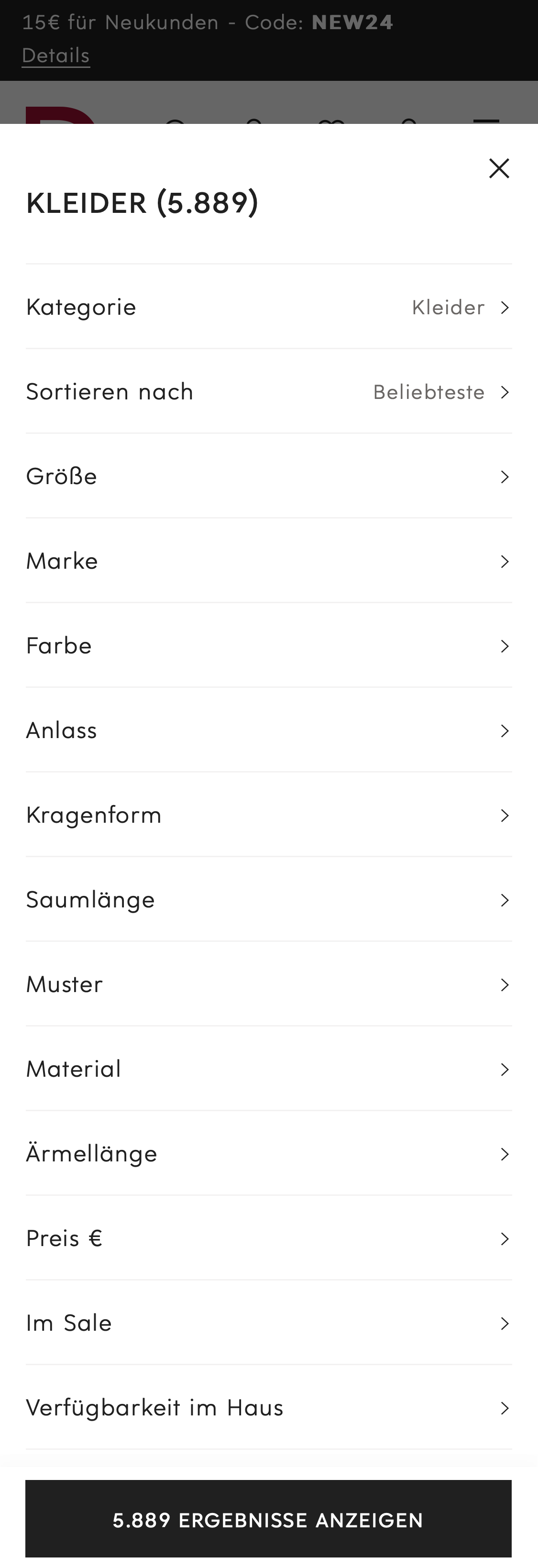Click 5.889 Ergebnisse anzeigen button
Viewport: 538px width, 1568px height.
(268, 1520)
